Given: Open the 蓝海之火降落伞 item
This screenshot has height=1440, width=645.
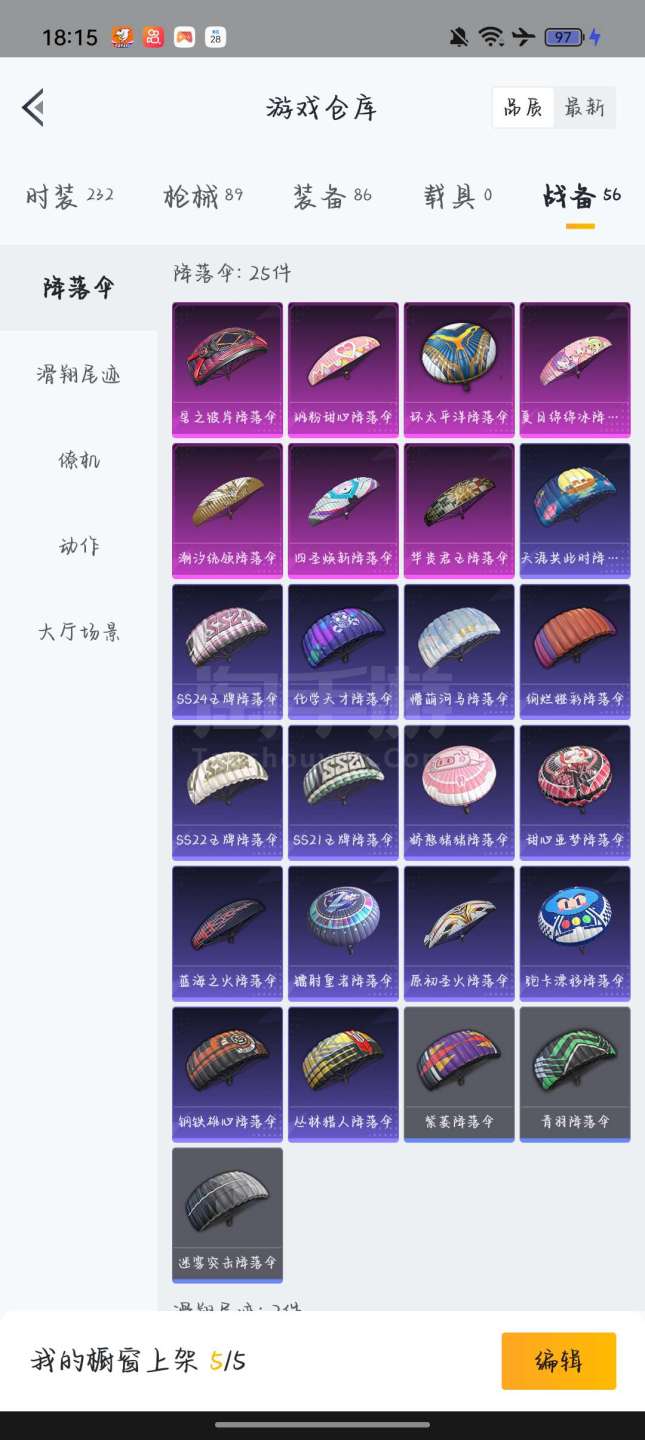Looking at the screenshot, I should pyautogui.click(x=227, y=933).
